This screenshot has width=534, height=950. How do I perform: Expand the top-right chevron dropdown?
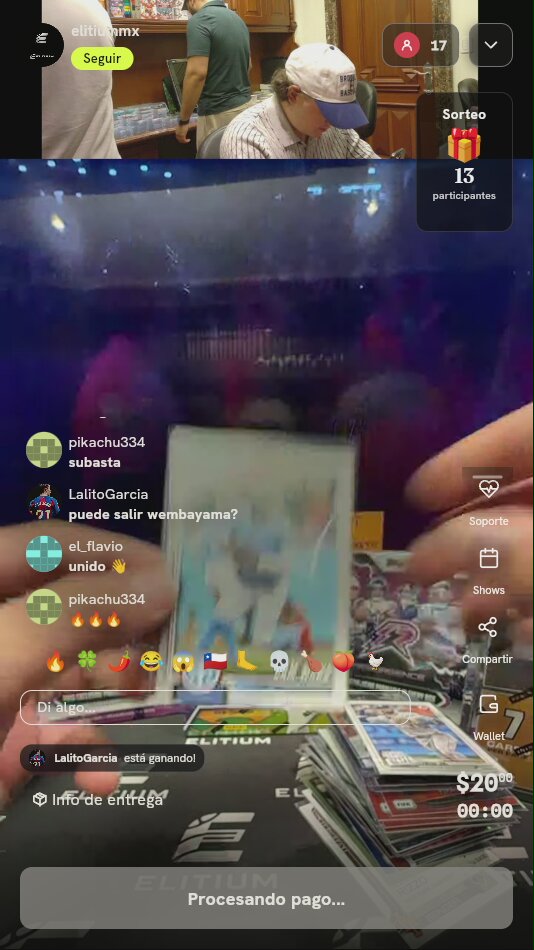tap(491, 45)
